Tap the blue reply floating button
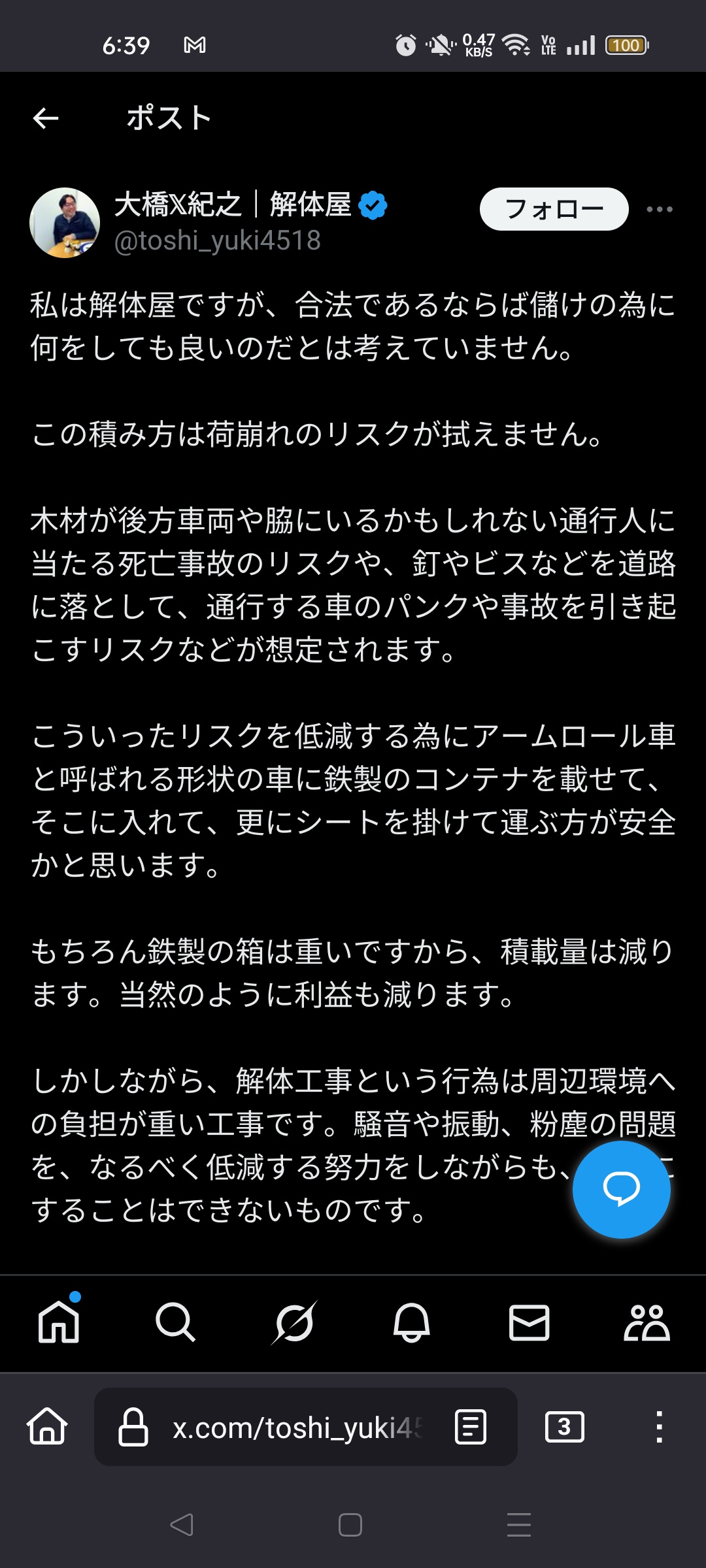This screenshot has width=706, height=1568. (621, 1189)
